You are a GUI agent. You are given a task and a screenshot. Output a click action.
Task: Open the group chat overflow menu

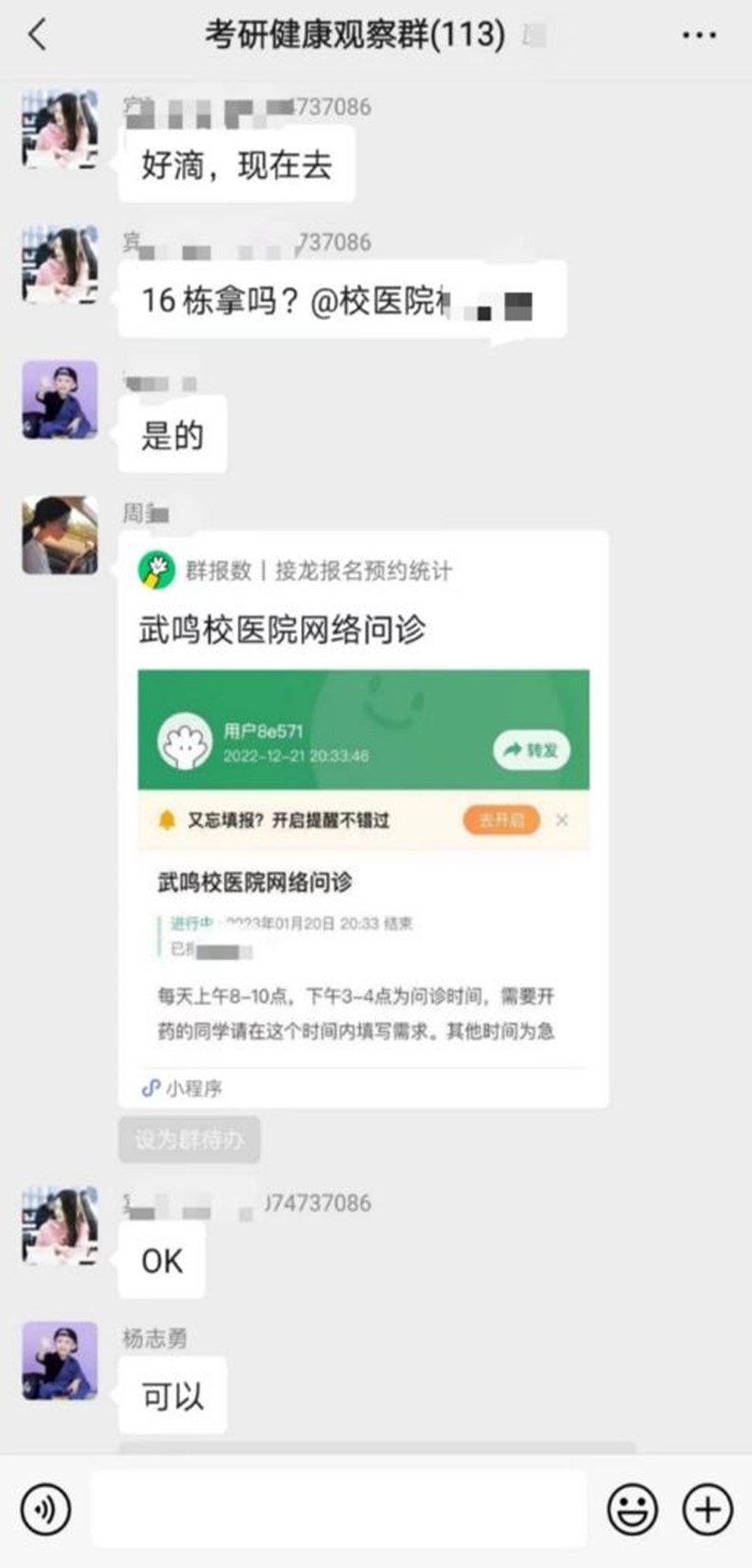click(x=699, y=36)
